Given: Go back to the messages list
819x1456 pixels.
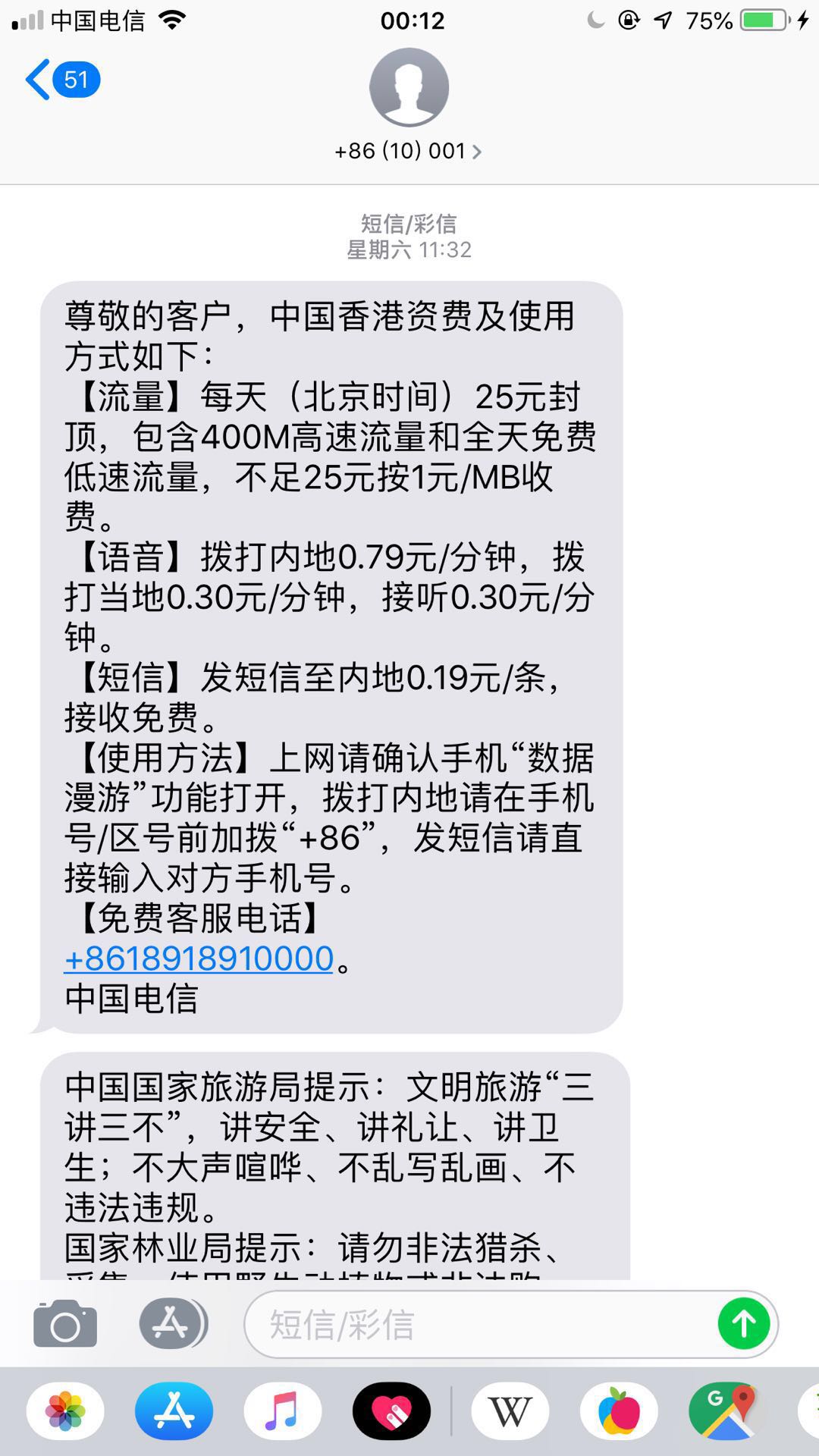Looking at the screenshot, I should pyautogui.click(x=61, y=80).
